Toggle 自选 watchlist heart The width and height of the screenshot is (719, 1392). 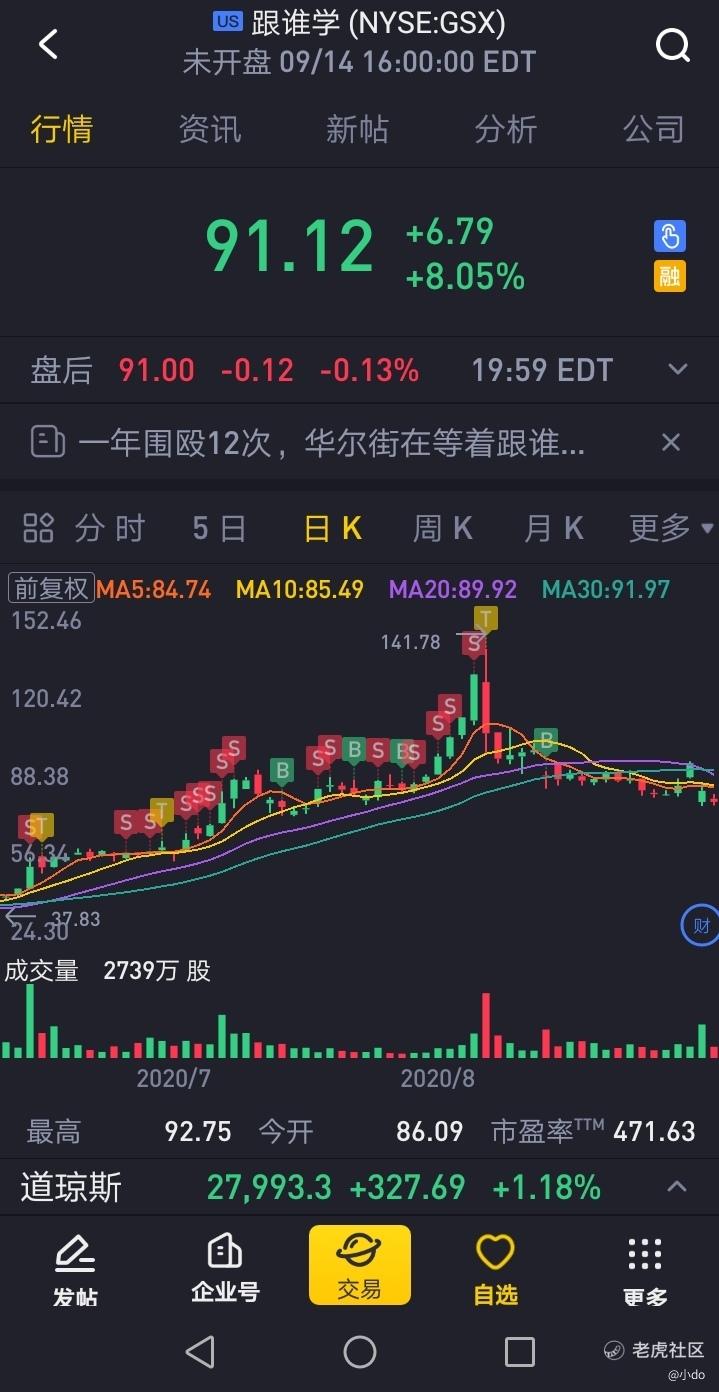tap(495, 1270)
